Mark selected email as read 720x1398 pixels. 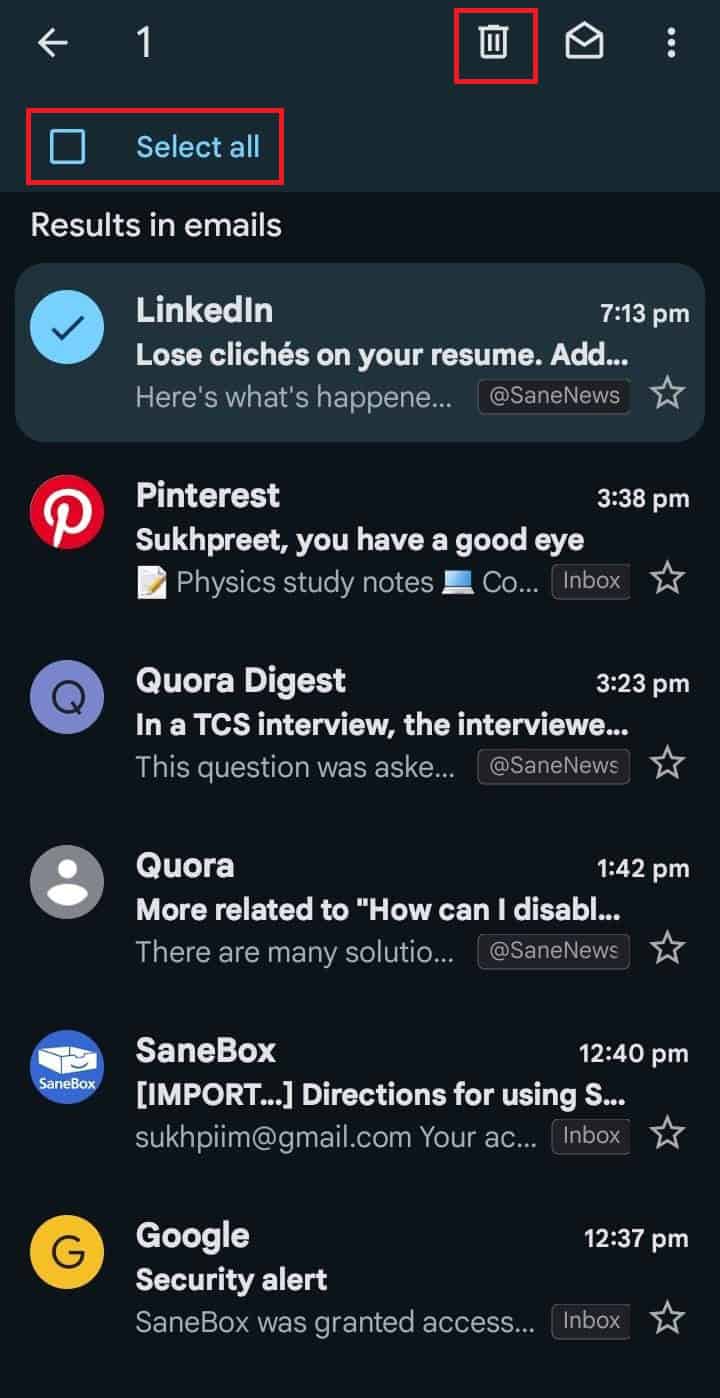[x=584, y=43]
